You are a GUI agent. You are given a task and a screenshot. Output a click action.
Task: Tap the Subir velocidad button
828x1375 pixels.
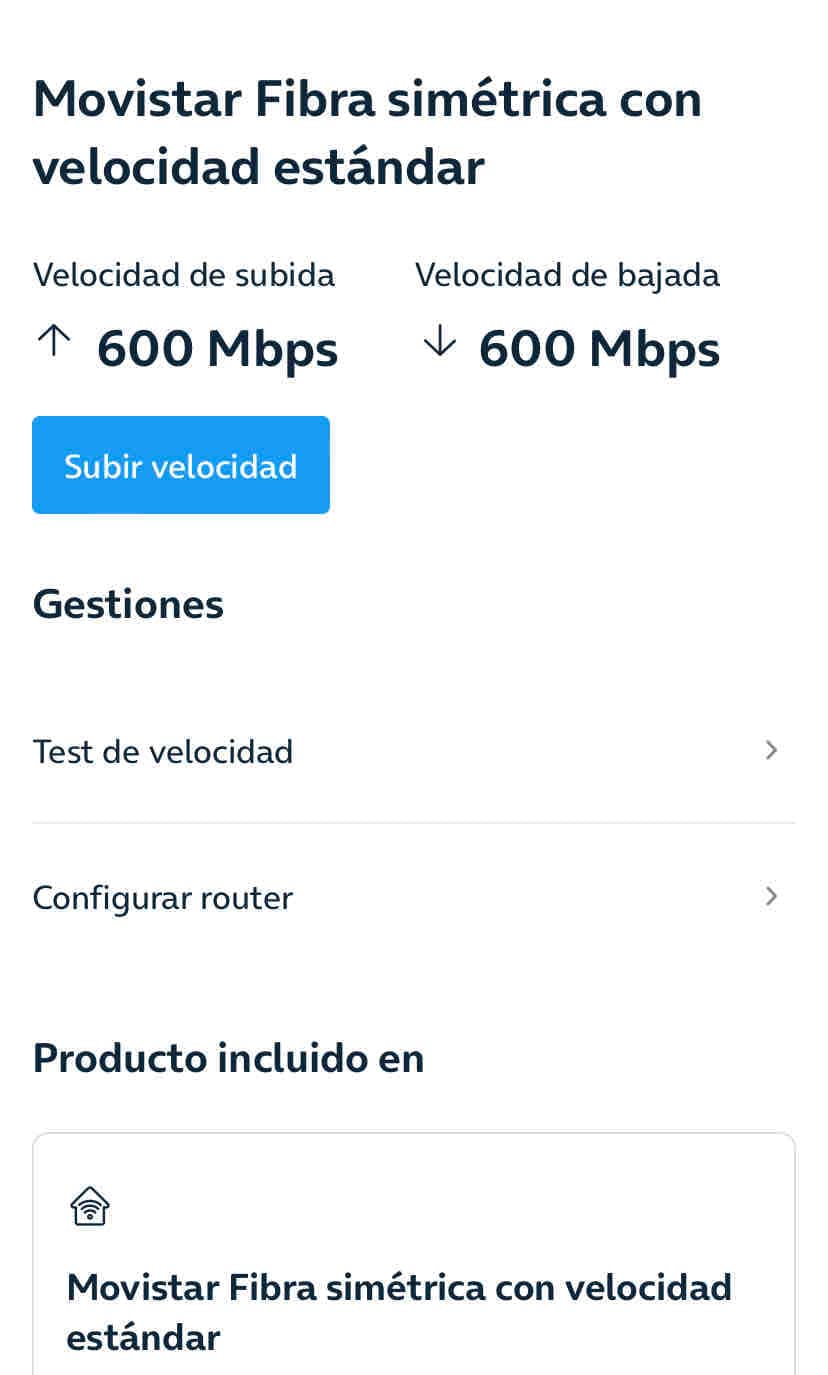181,465
